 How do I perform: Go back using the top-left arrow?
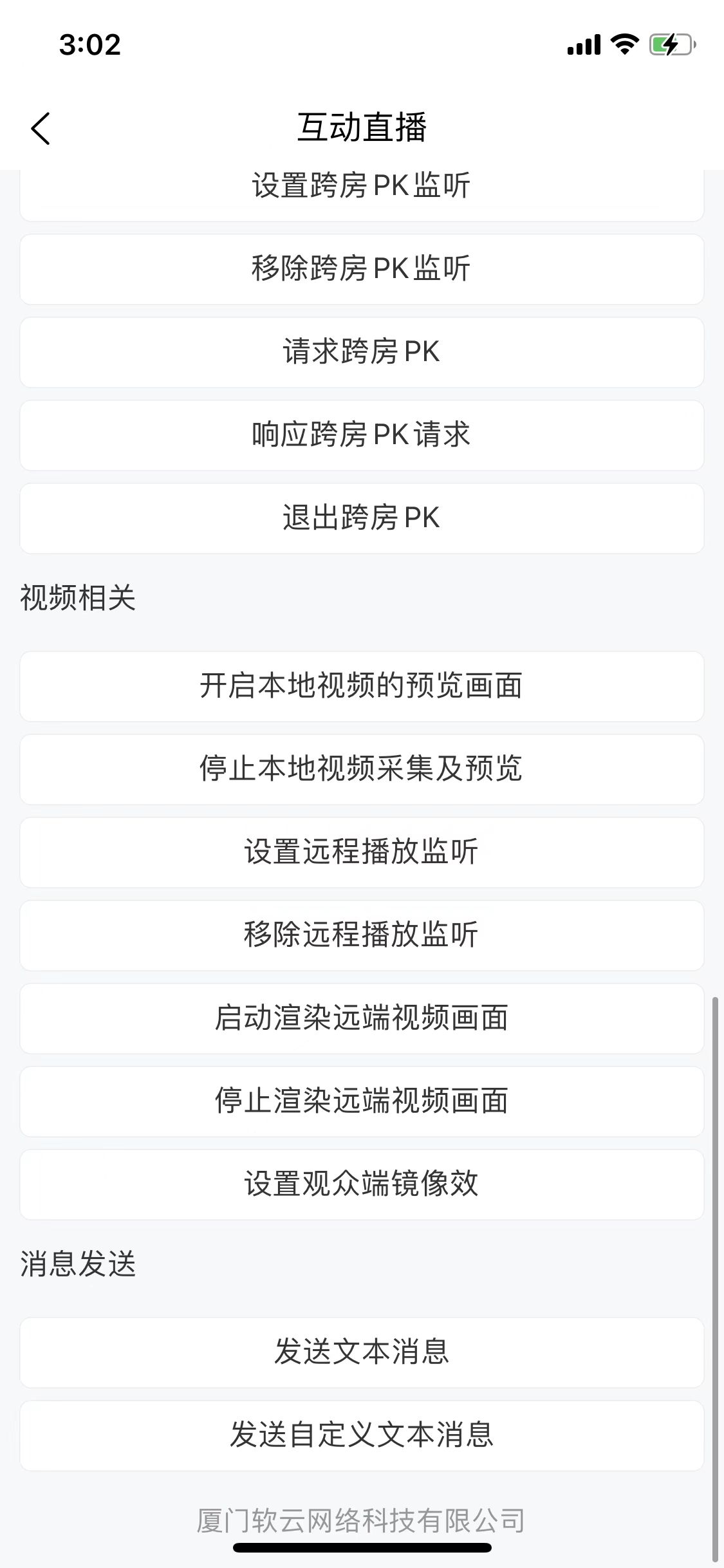pyautogui.click(x=41, y=128)
